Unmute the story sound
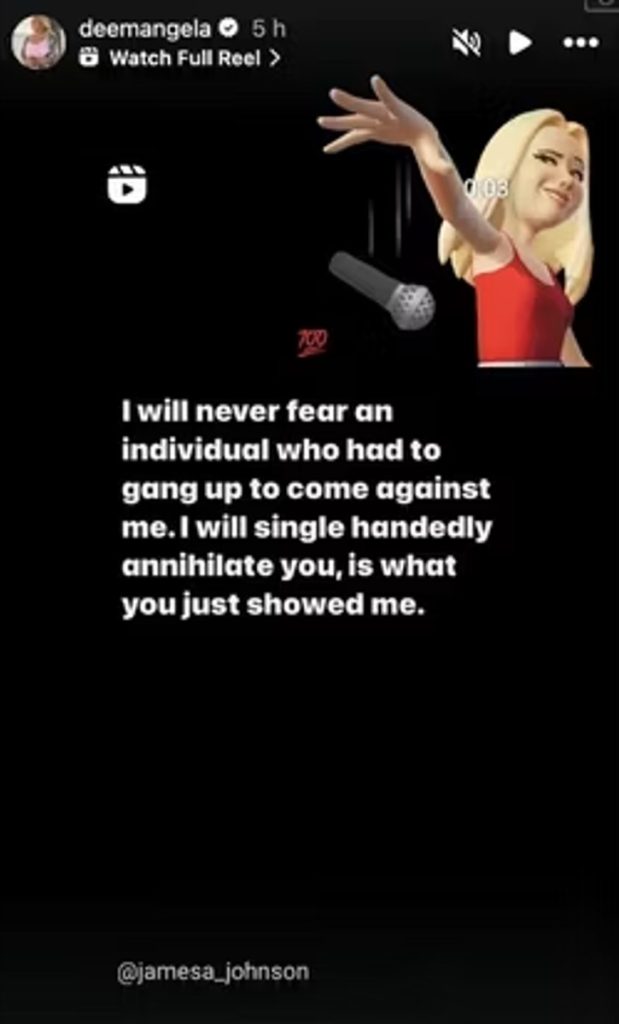This screenshot has height=1024, width=619. tap(466, 42)
